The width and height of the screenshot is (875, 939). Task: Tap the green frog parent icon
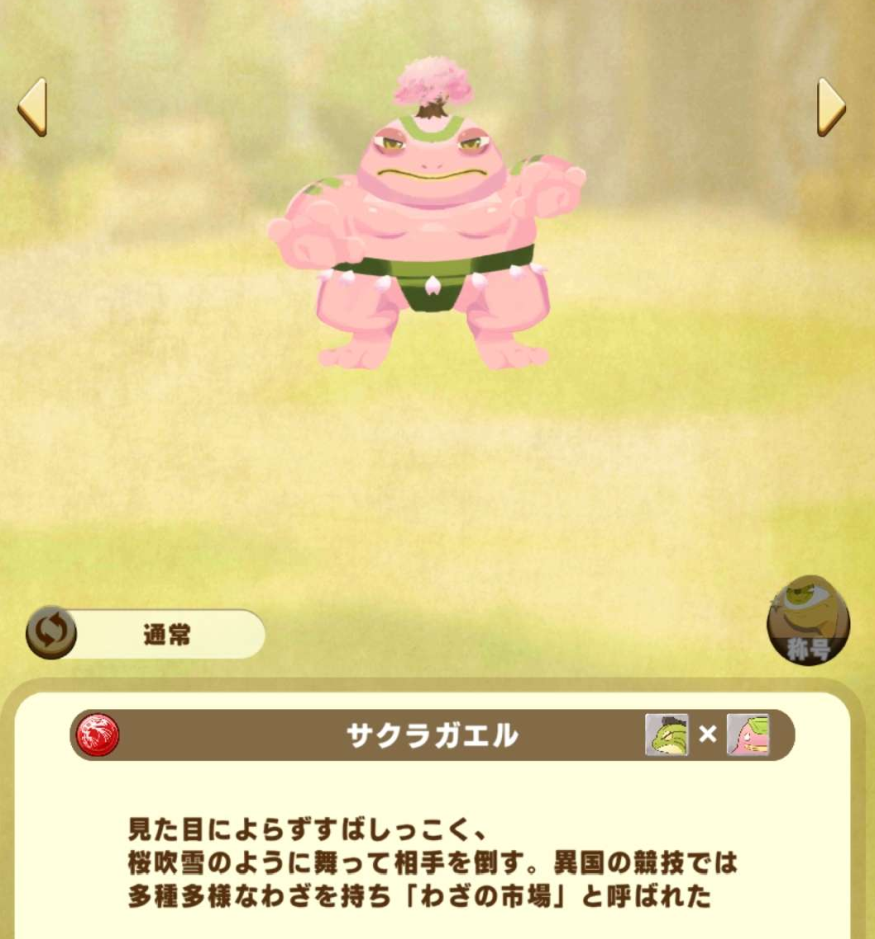pyautogui.click(x=666, y=735)
